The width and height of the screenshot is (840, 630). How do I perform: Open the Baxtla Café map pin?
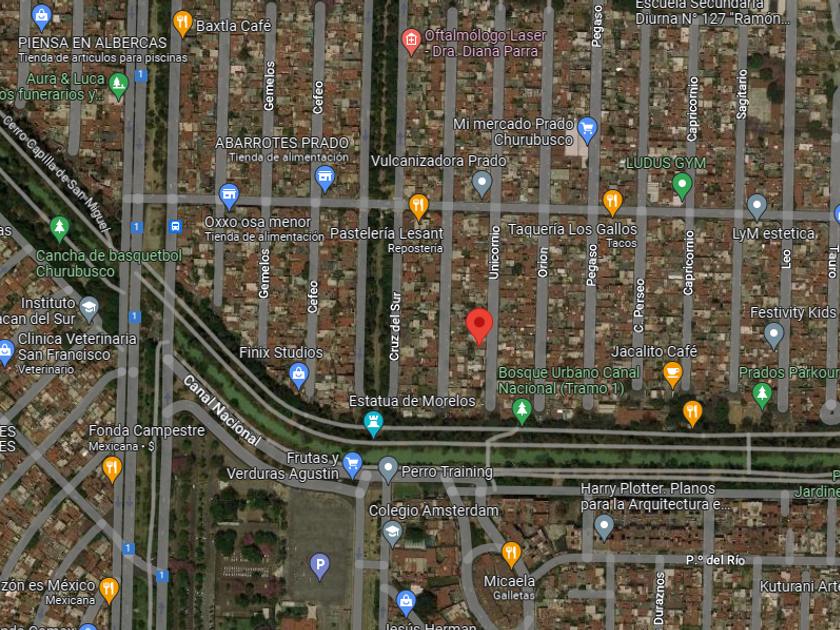(182, 22)
